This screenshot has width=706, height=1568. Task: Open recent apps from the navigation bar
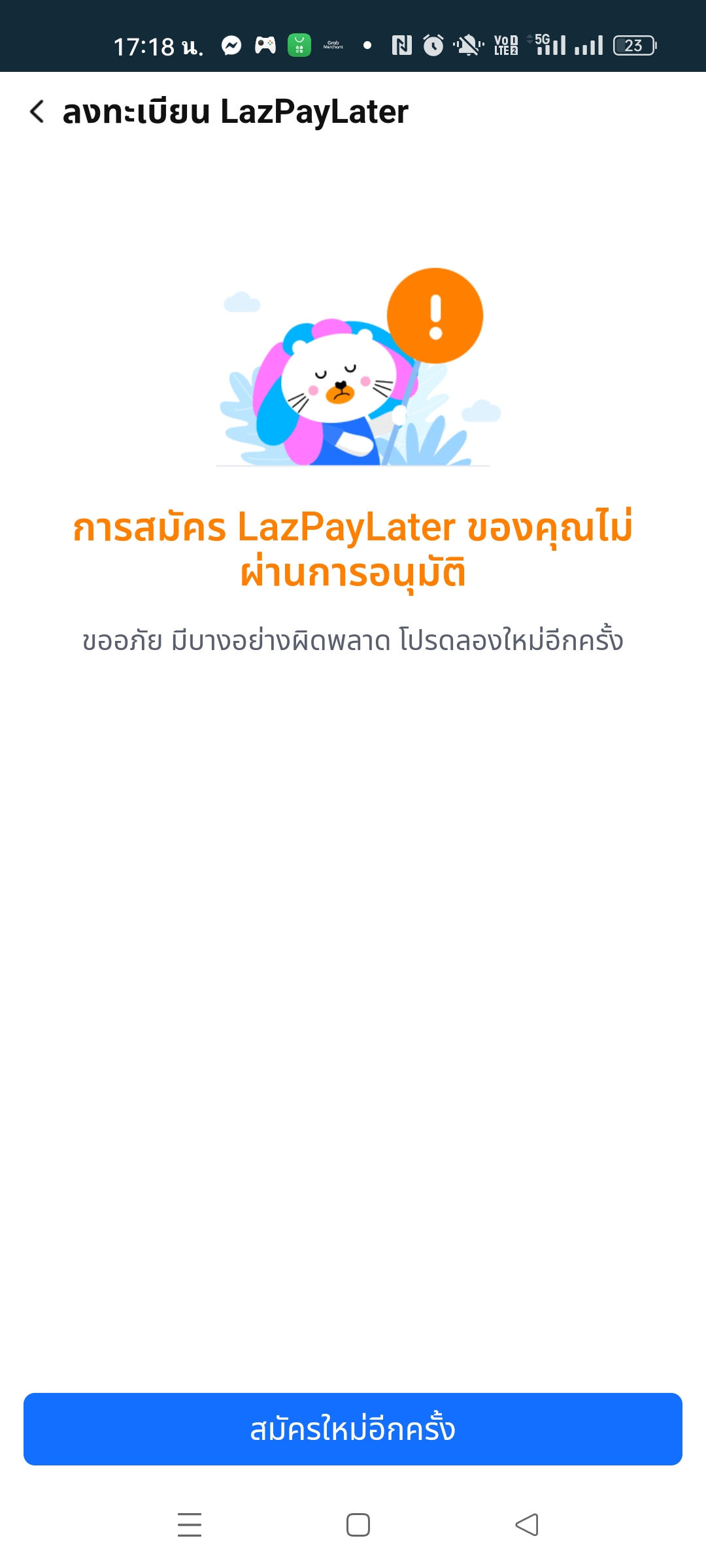click(x=190, y=1525)
